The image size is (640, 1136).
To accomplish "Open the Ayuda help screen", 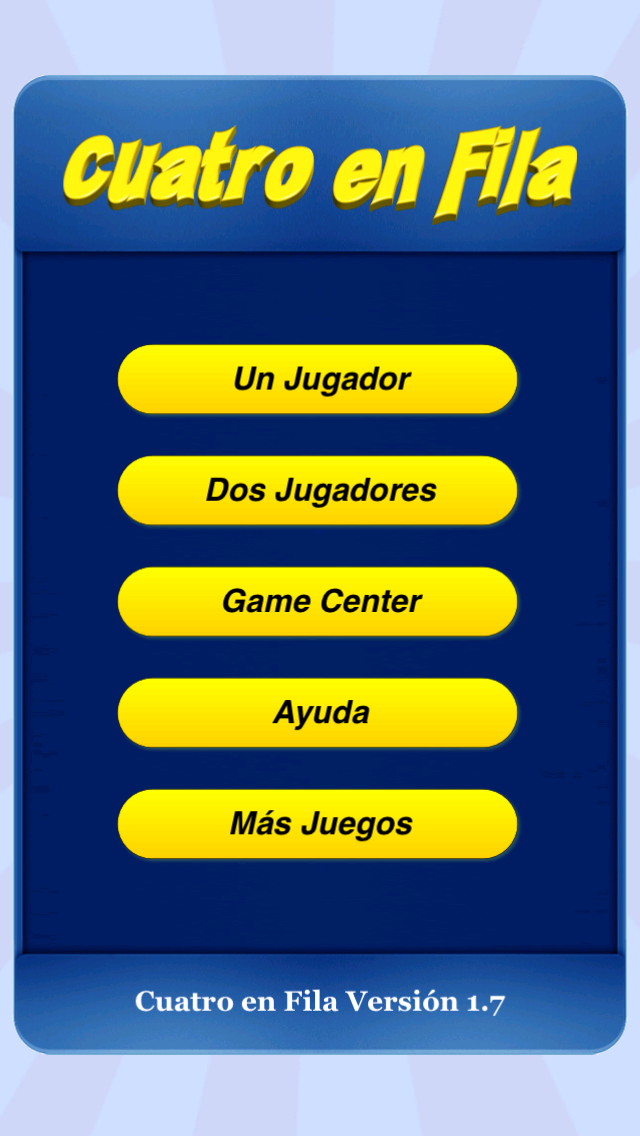I will (x=317, y=713).
